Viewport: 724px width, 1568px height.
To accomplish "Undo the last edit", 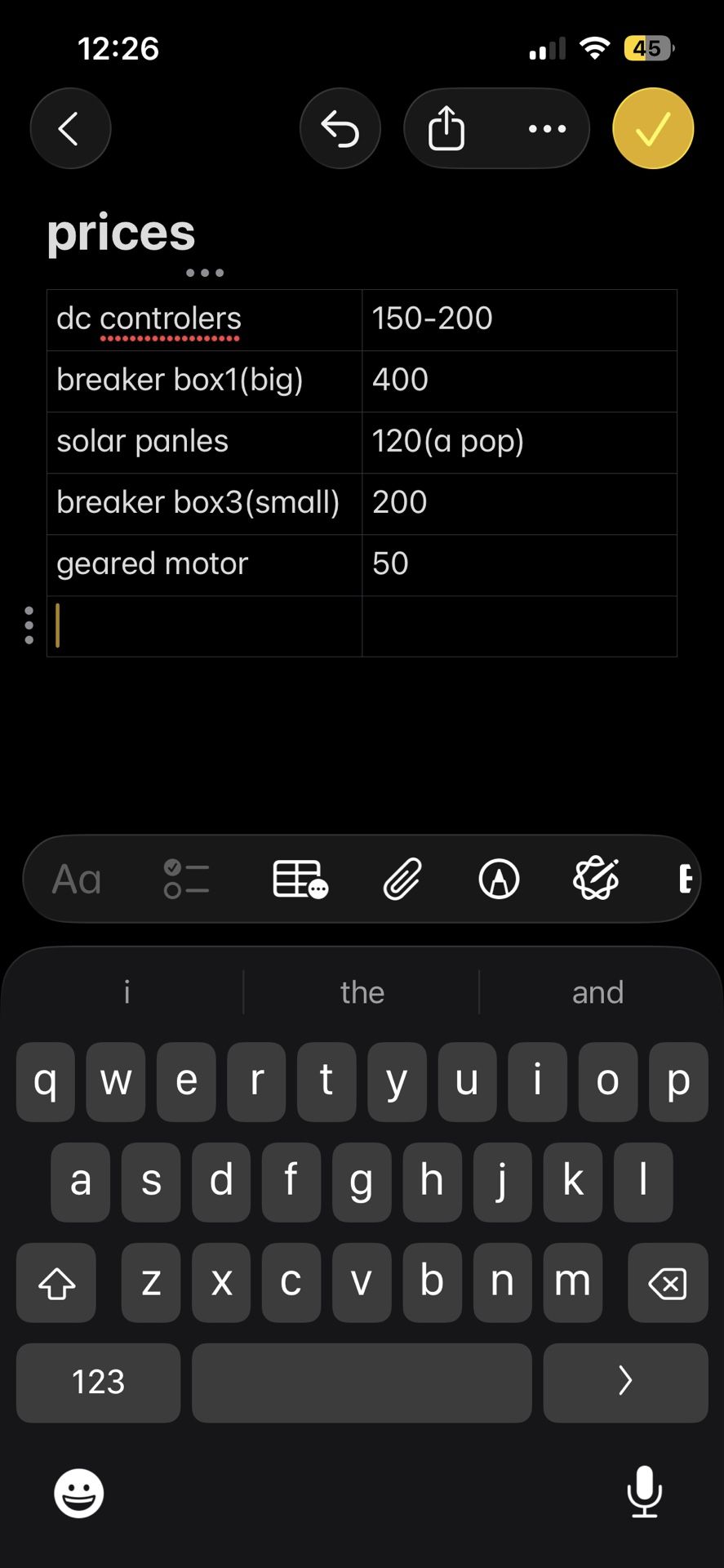I will coord(340,128).
